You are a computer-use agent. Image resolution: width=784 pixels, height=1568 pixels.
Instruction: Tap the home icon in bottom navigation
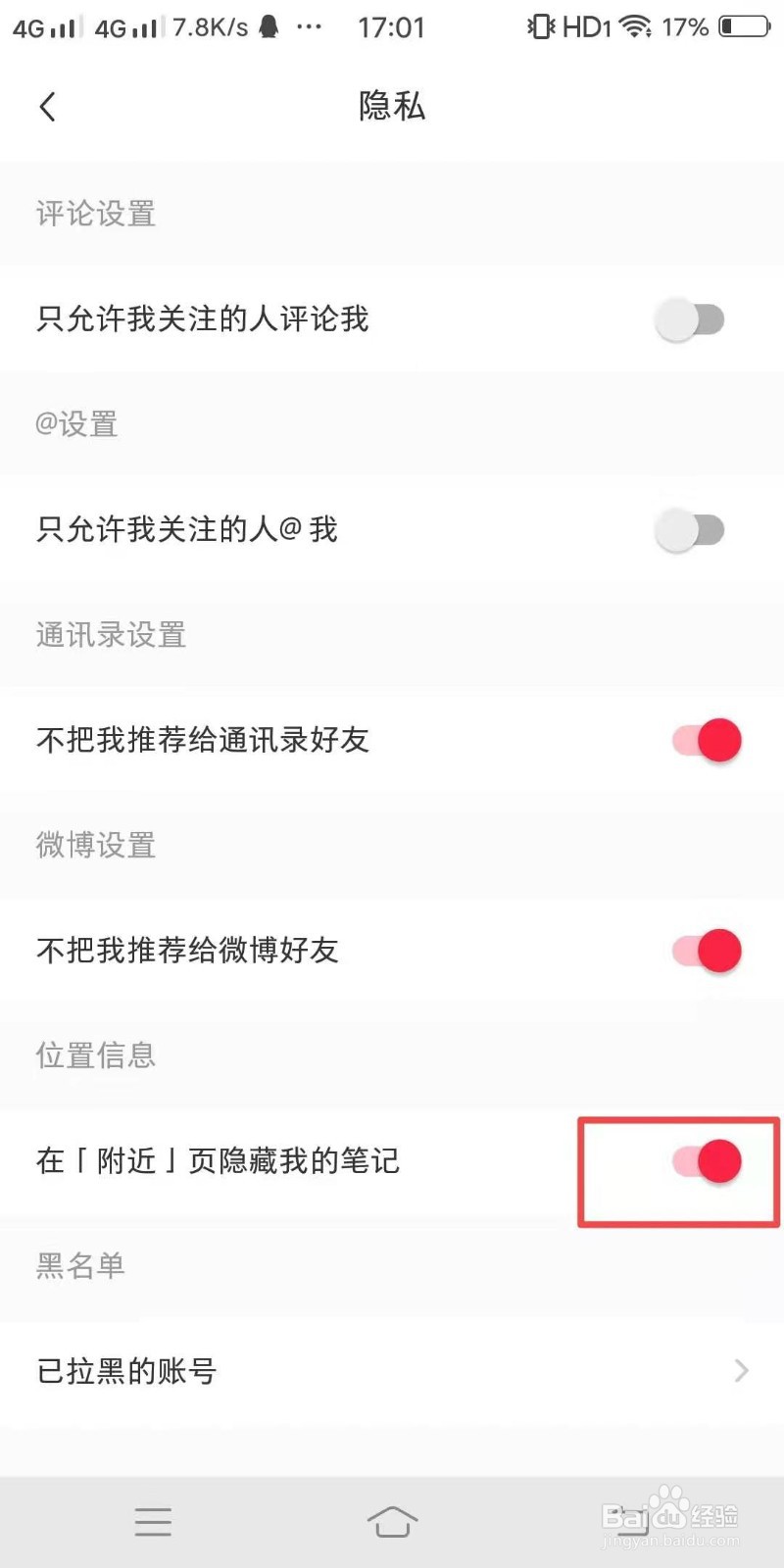pos(392,1522)
